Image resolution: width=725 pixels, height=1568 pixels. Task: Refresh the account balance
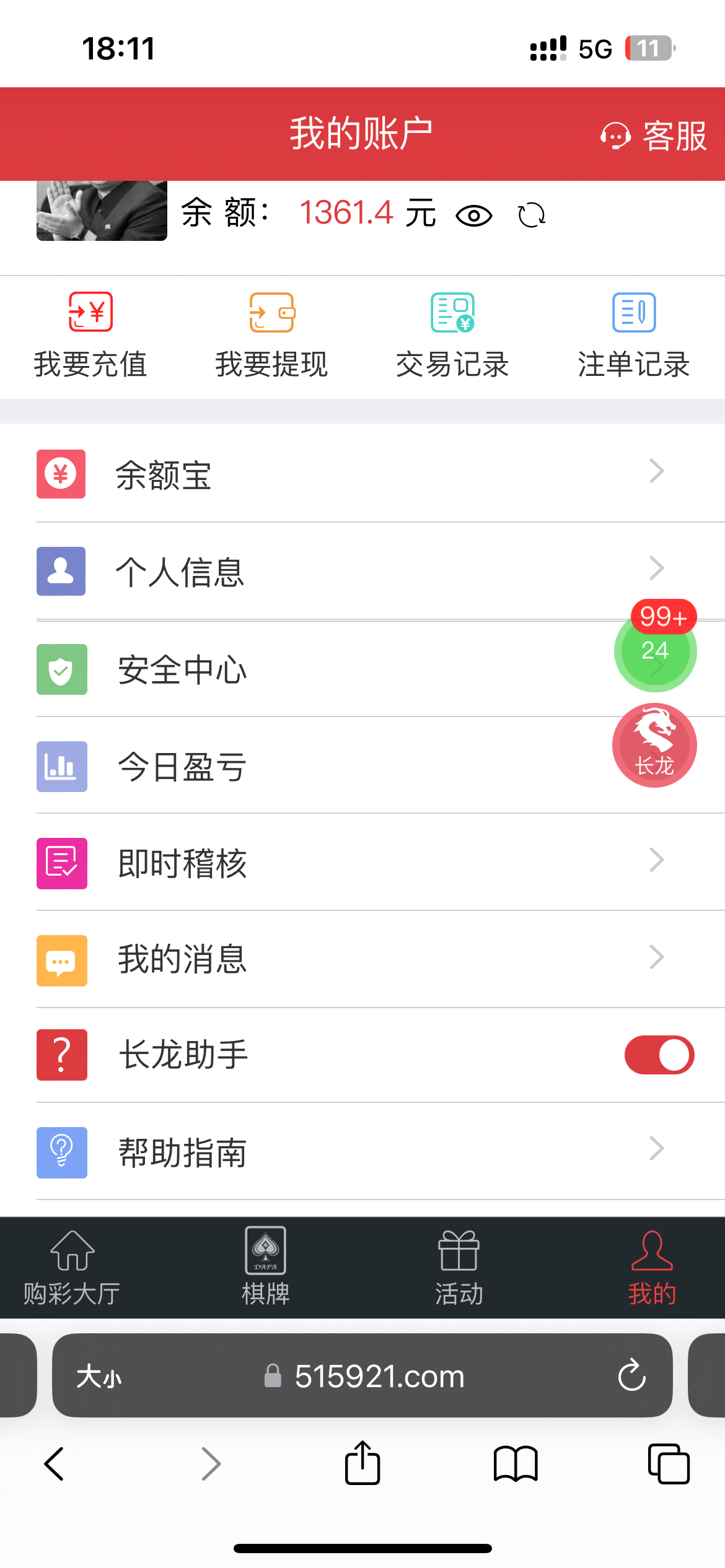pyautogui.click(x=532, y=216)
